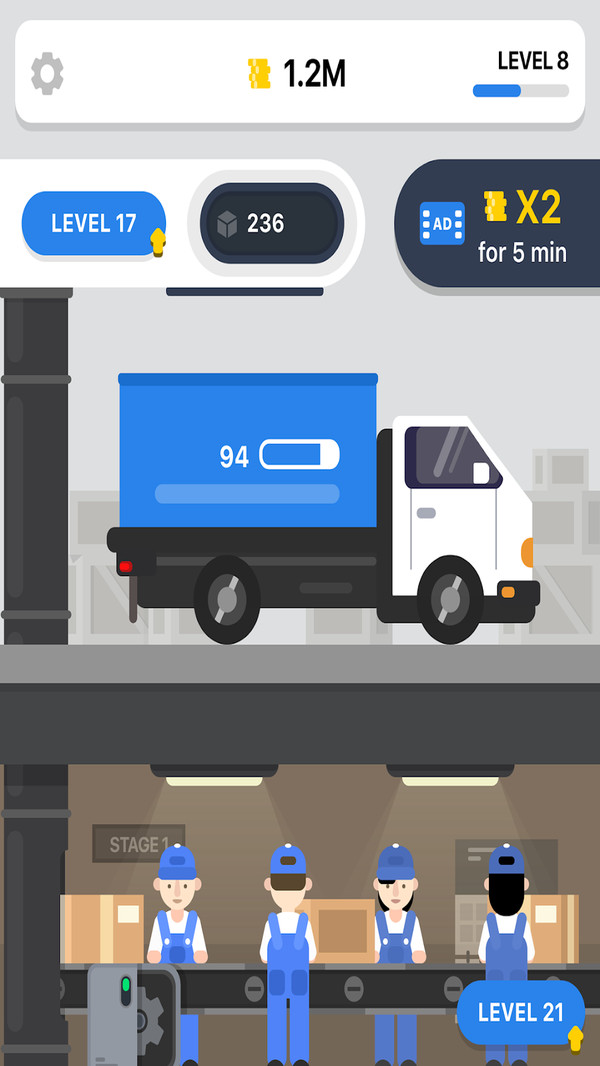Image resolution: width=600 pixels, height=1066 pixels.
Task: Open the settings gear
Action: pyautogui.click(x=47, y=73)
